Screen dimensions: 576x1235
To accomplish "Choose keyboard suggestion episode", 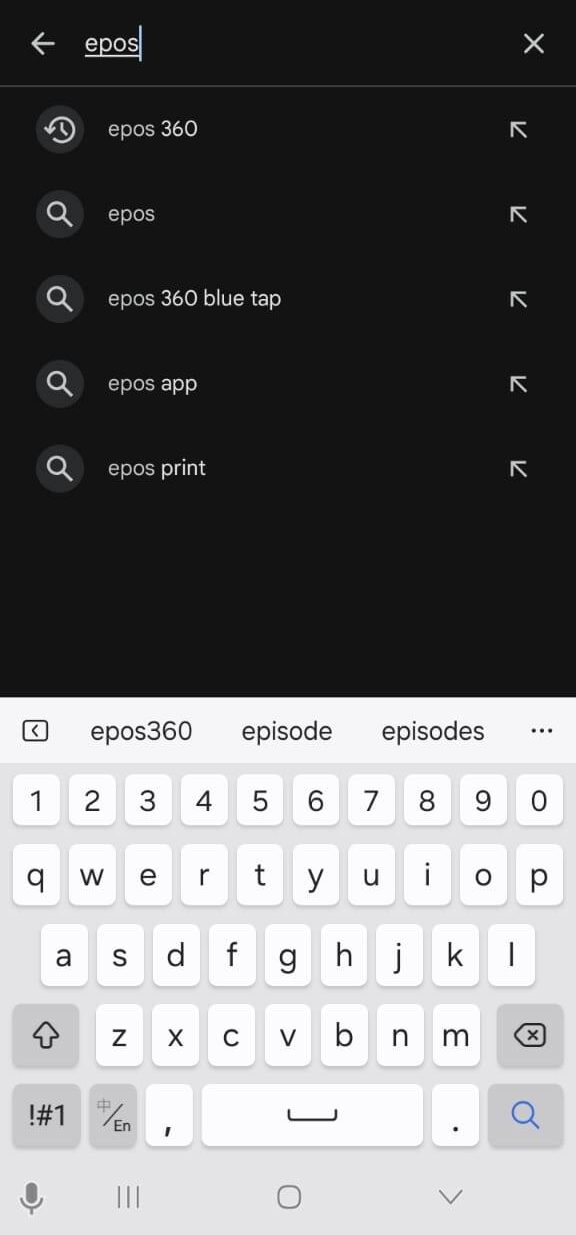I will 287,731.
